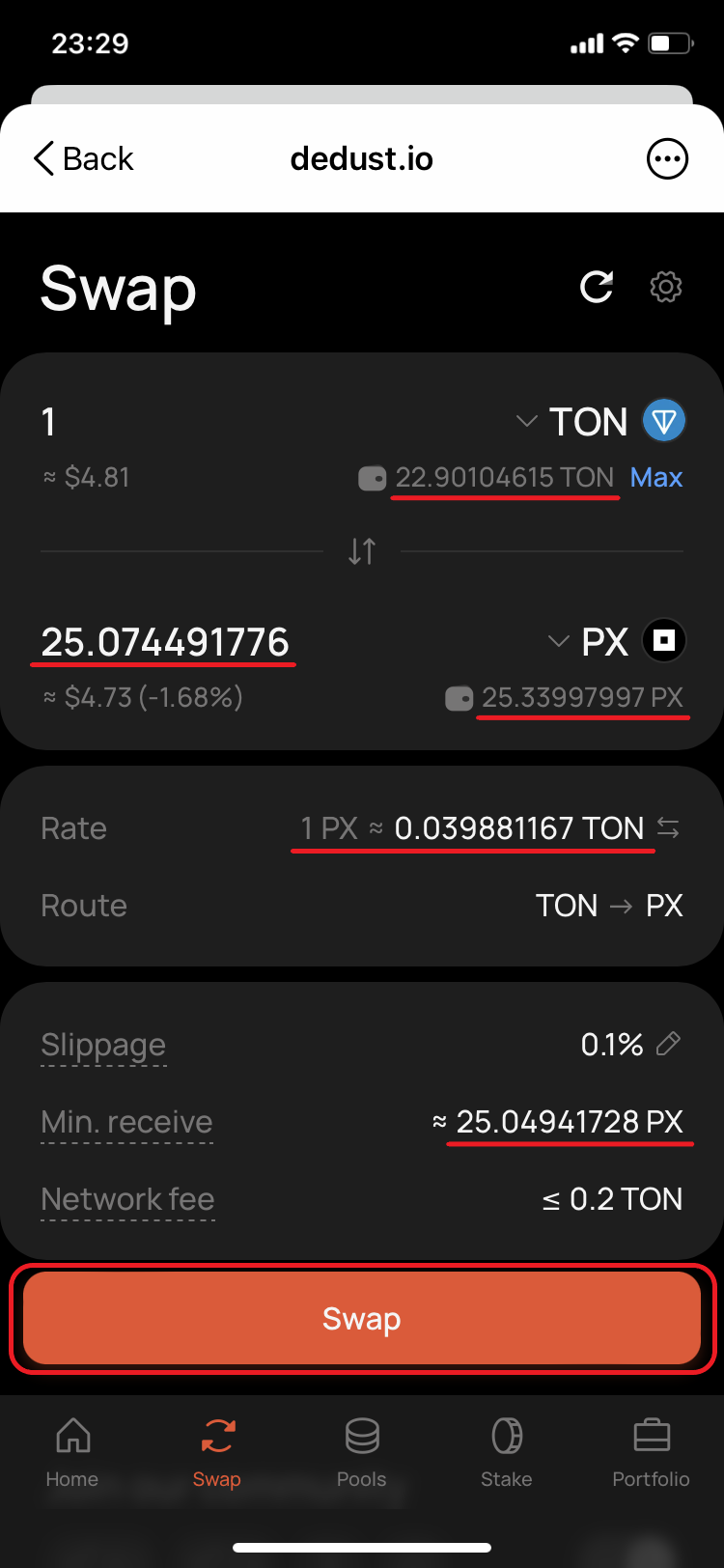Refresh the swap quote
The width and height of the screenshot is (724, 1568).
[x=597, y=287]
